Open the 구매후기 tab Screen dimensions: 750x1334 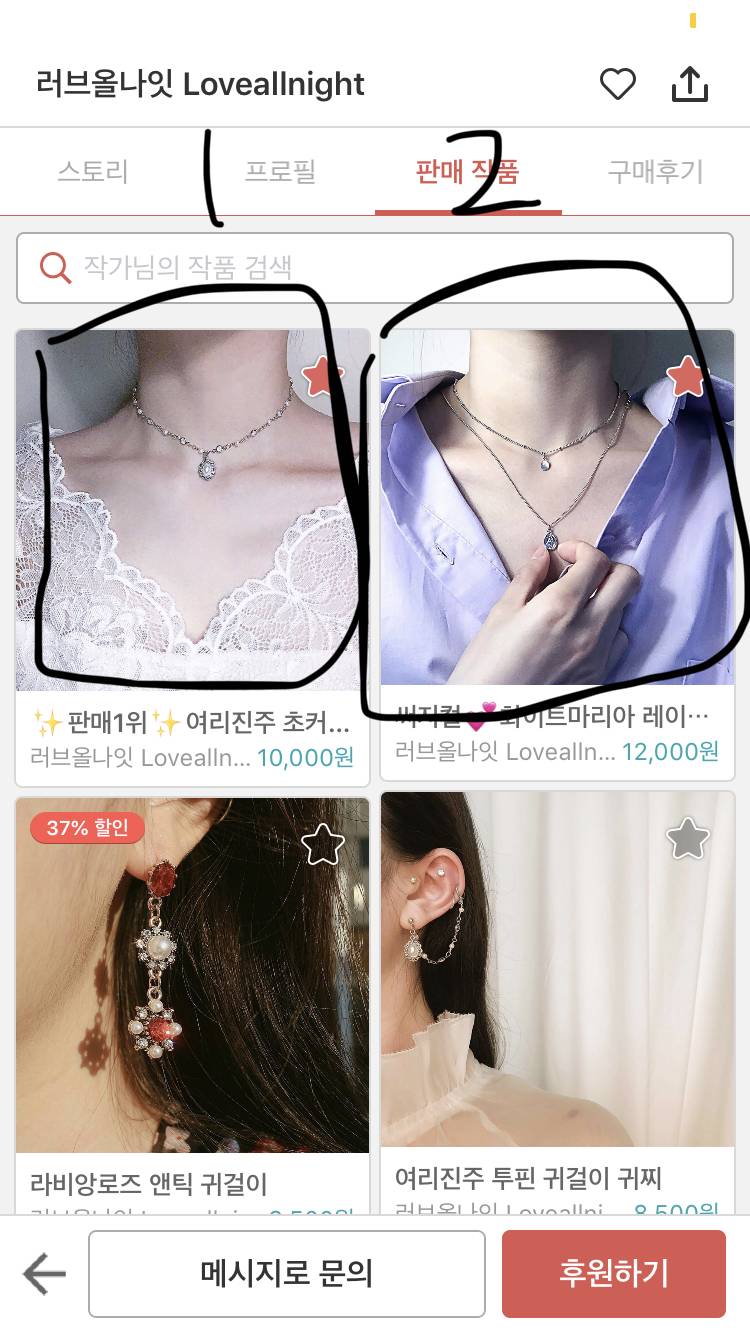[x=655, y=171]
